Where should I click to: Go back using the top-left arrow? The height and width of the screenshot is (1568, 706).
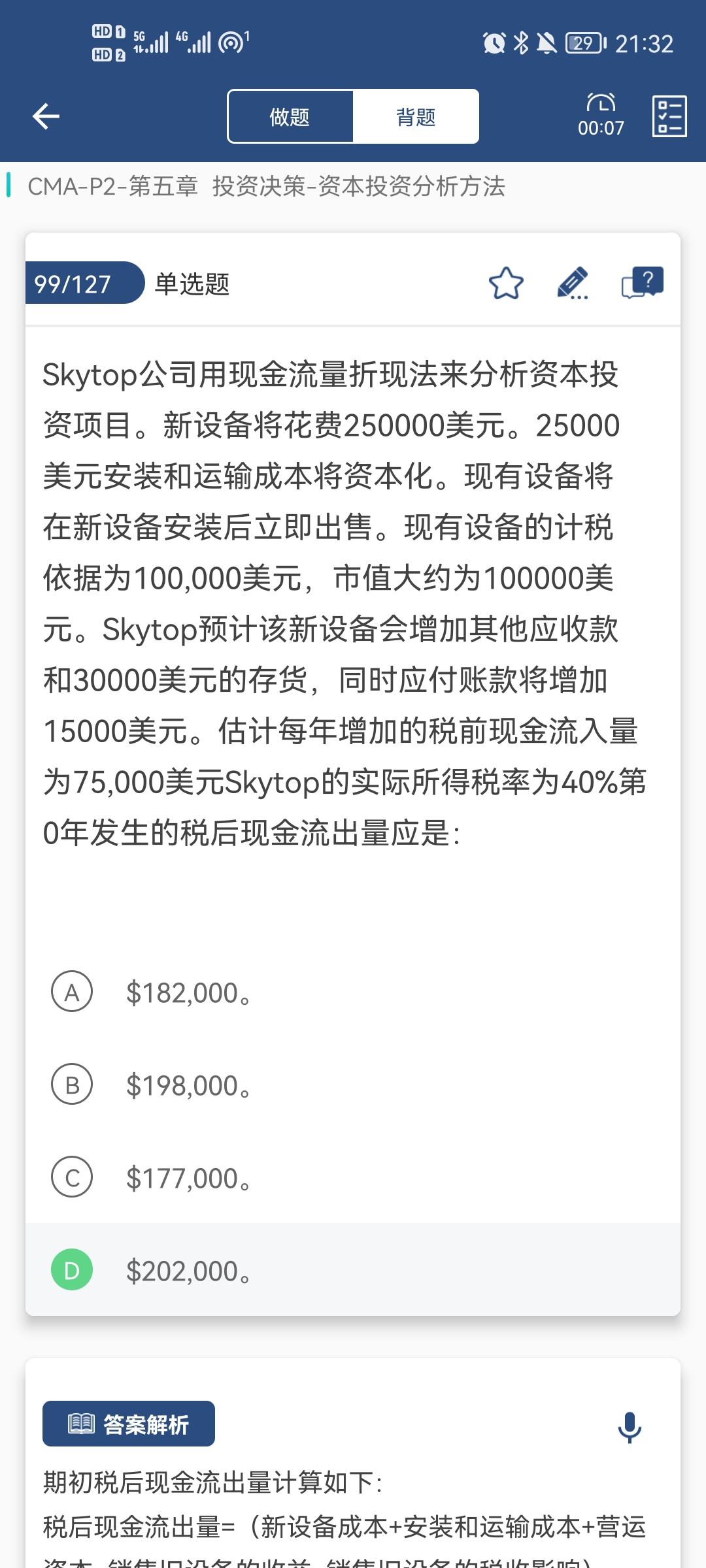point(46,116)
